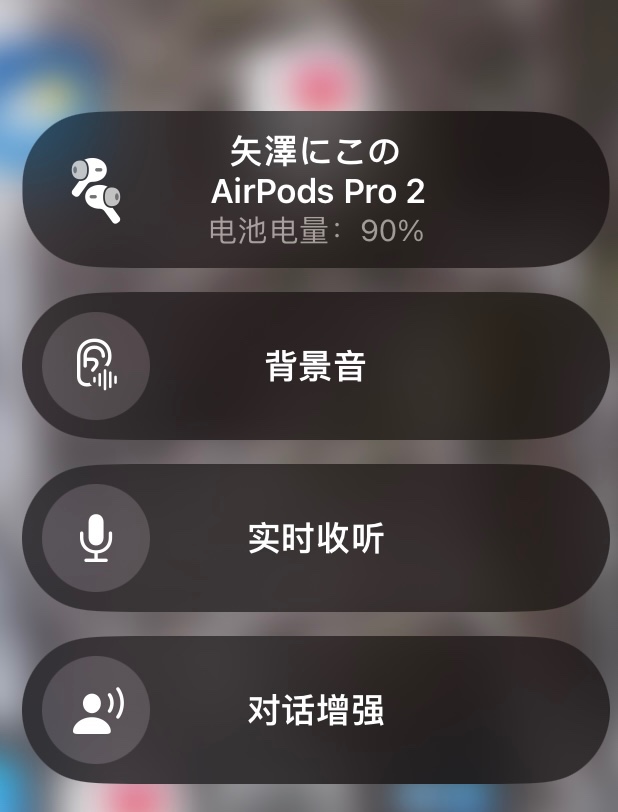The width and height of the screenshot is (618, 812).
Task: Toggle 背景音 background sounds
Action: tap(96, 366)
